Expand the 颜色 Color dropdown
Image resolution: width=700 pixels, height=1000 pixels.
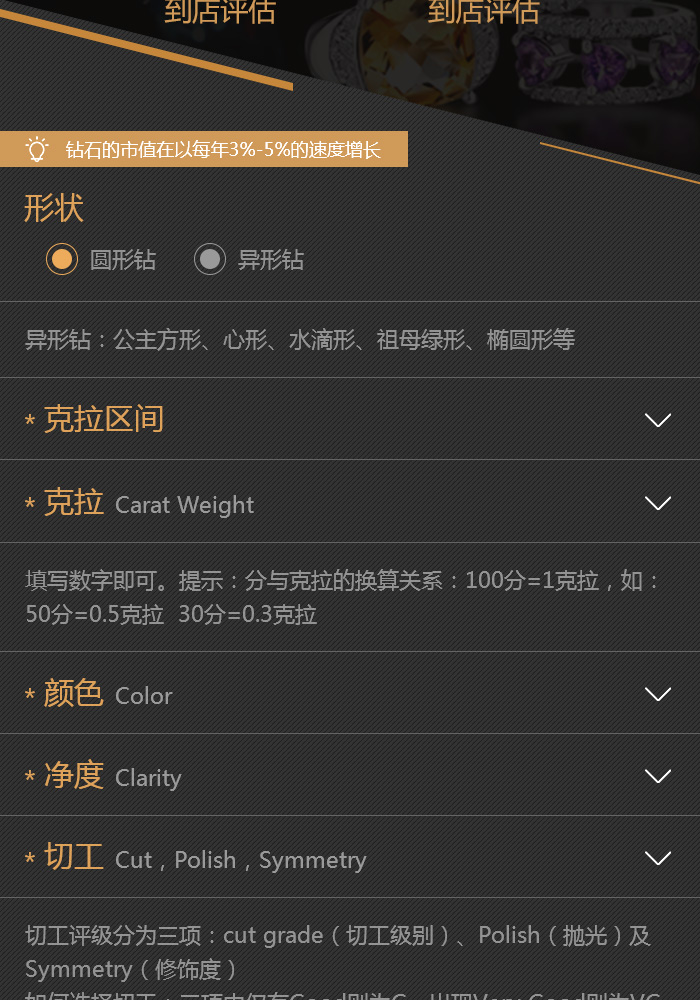pyautogui.click(x=657, y=694)
